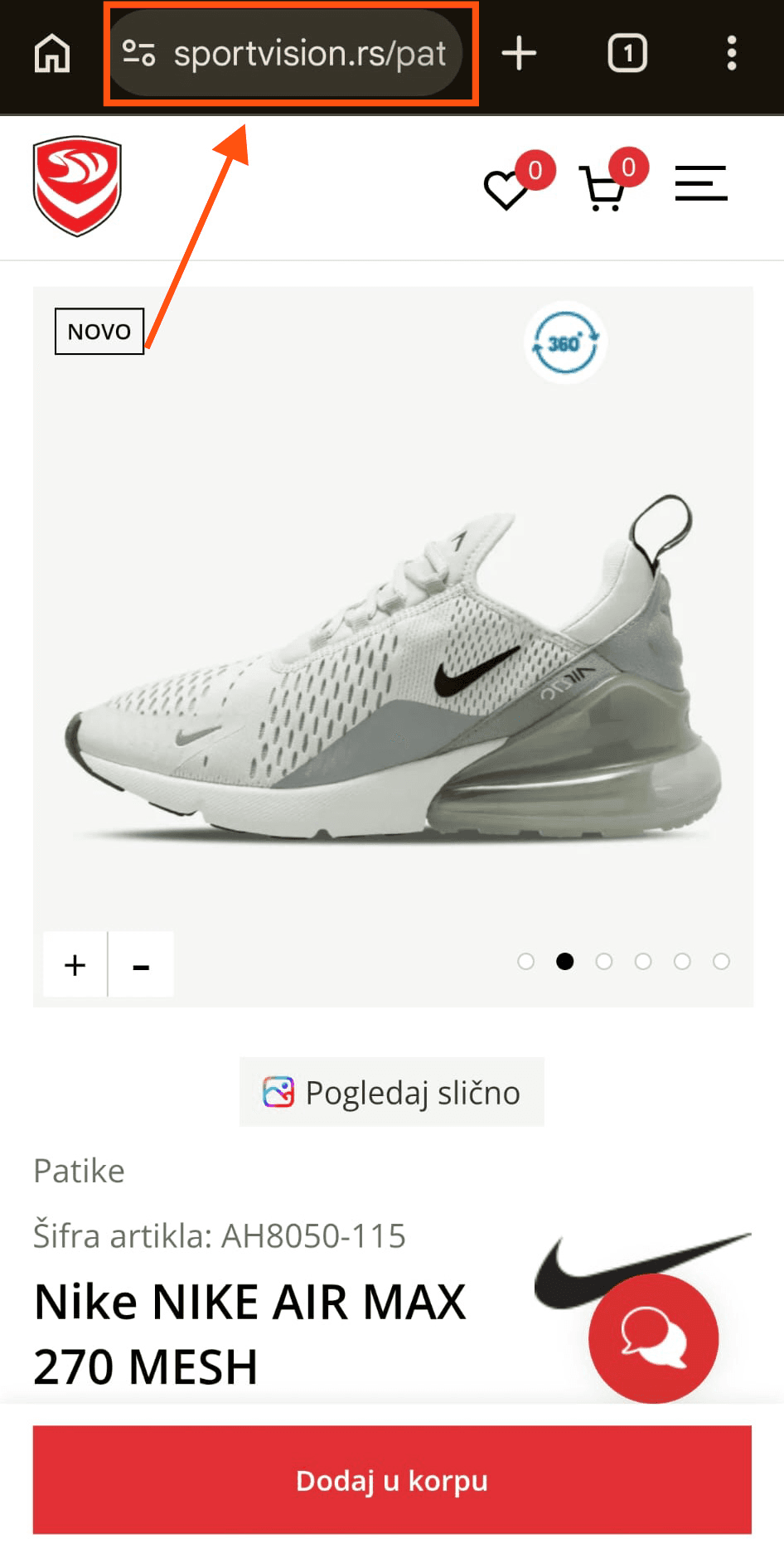
Task: Tap the sportvision.rs address bar
Action: [x=286, y=54]
